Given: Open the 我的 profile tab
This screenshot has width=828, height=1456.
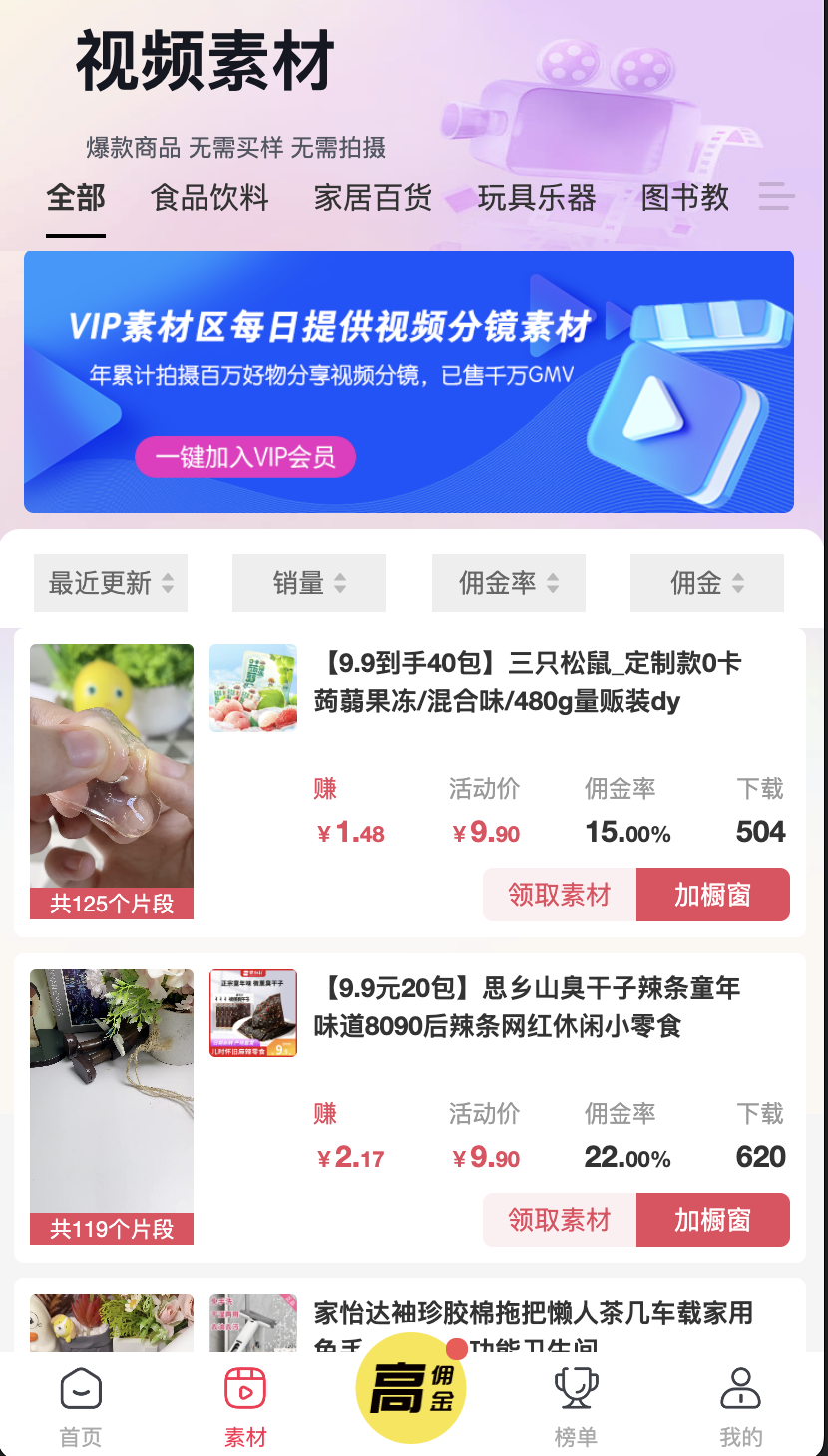Looking at the screenshot, I should pos(741,1406).
